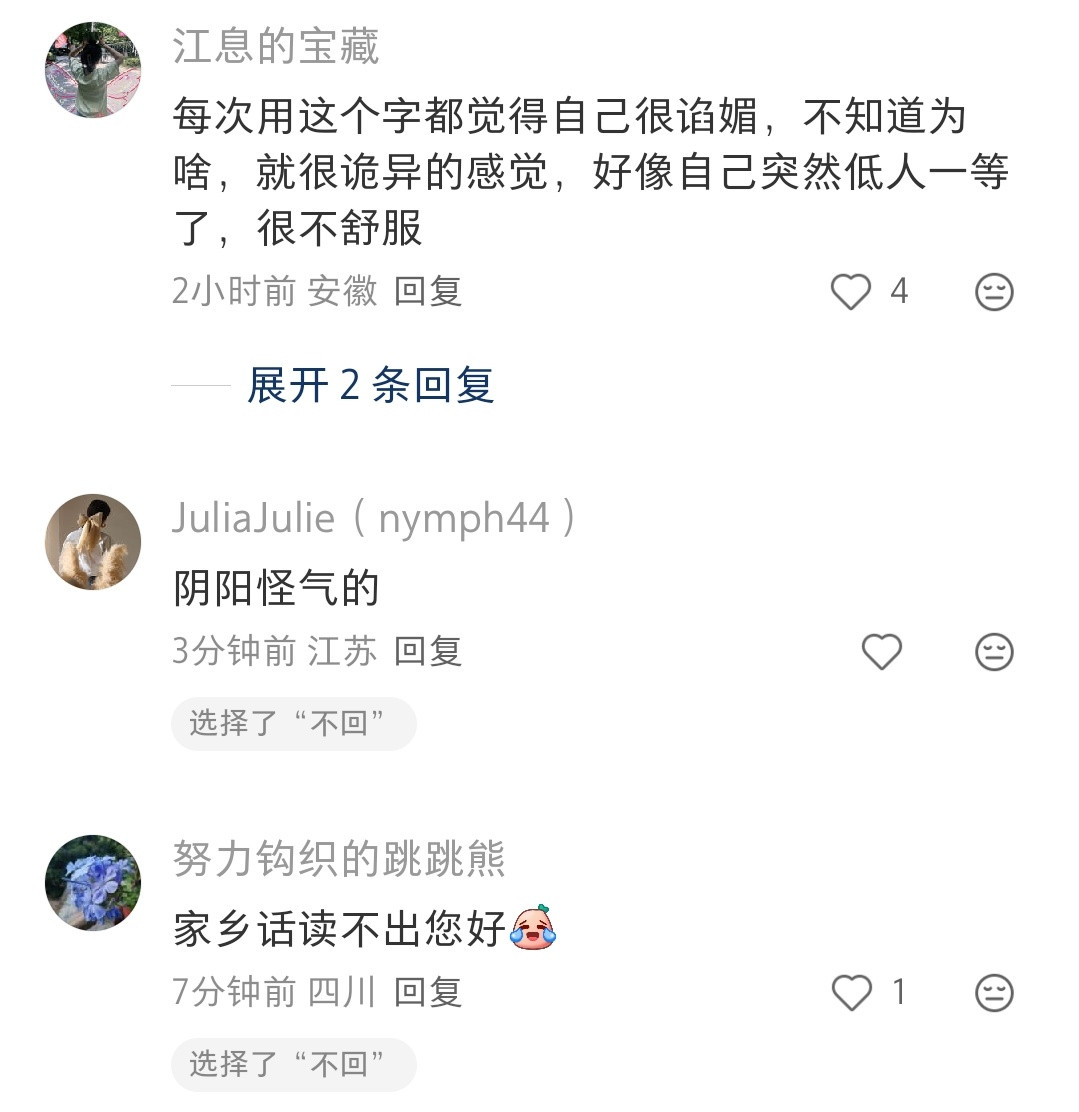Viewport: 1079px width, 1112px height.
Task: Expand the 2 hidden replies under 江息的宝藏
Action: pos(370,389)
